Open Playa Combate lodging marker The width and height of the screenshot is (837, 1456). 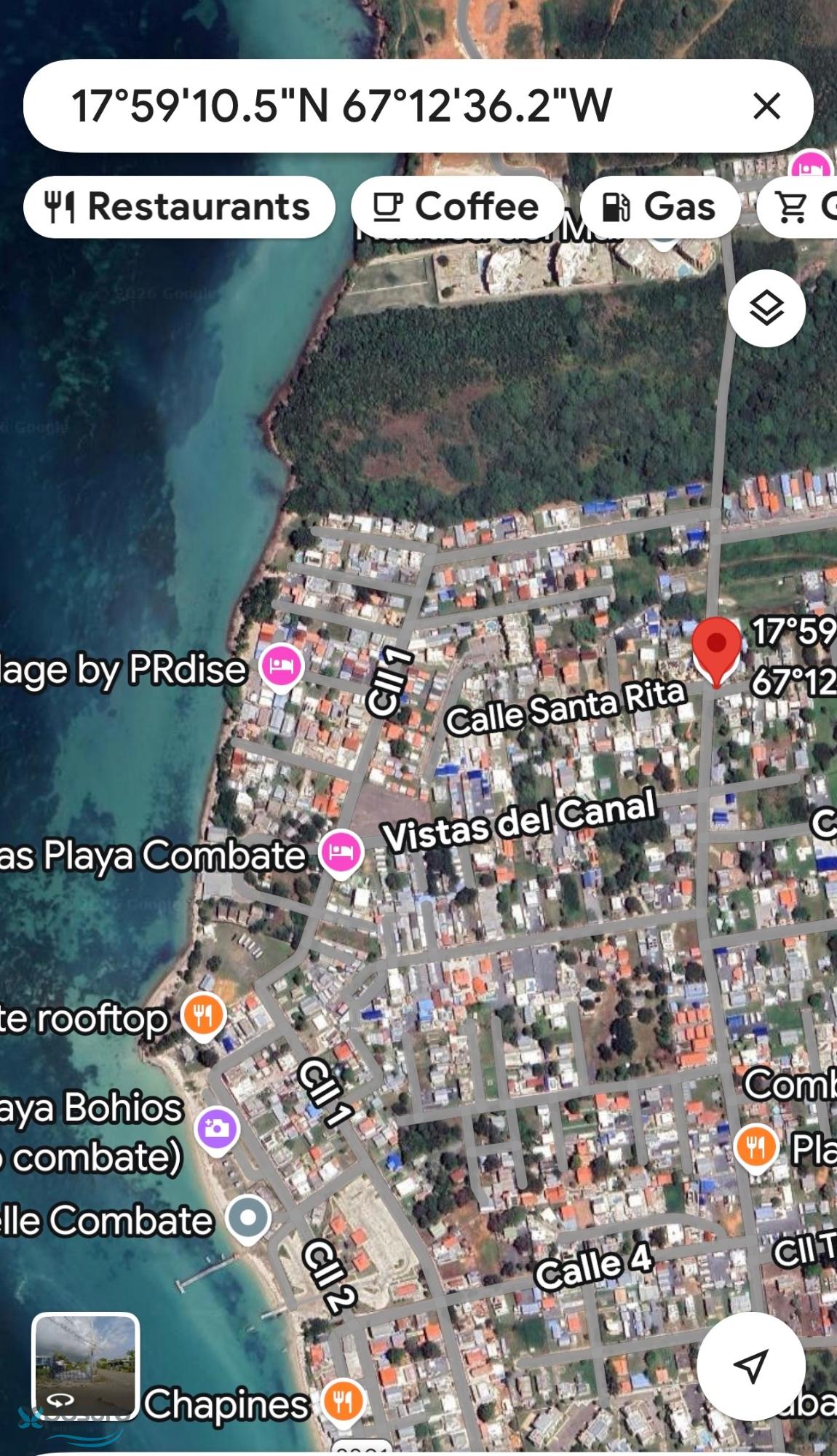click(341, 852)
